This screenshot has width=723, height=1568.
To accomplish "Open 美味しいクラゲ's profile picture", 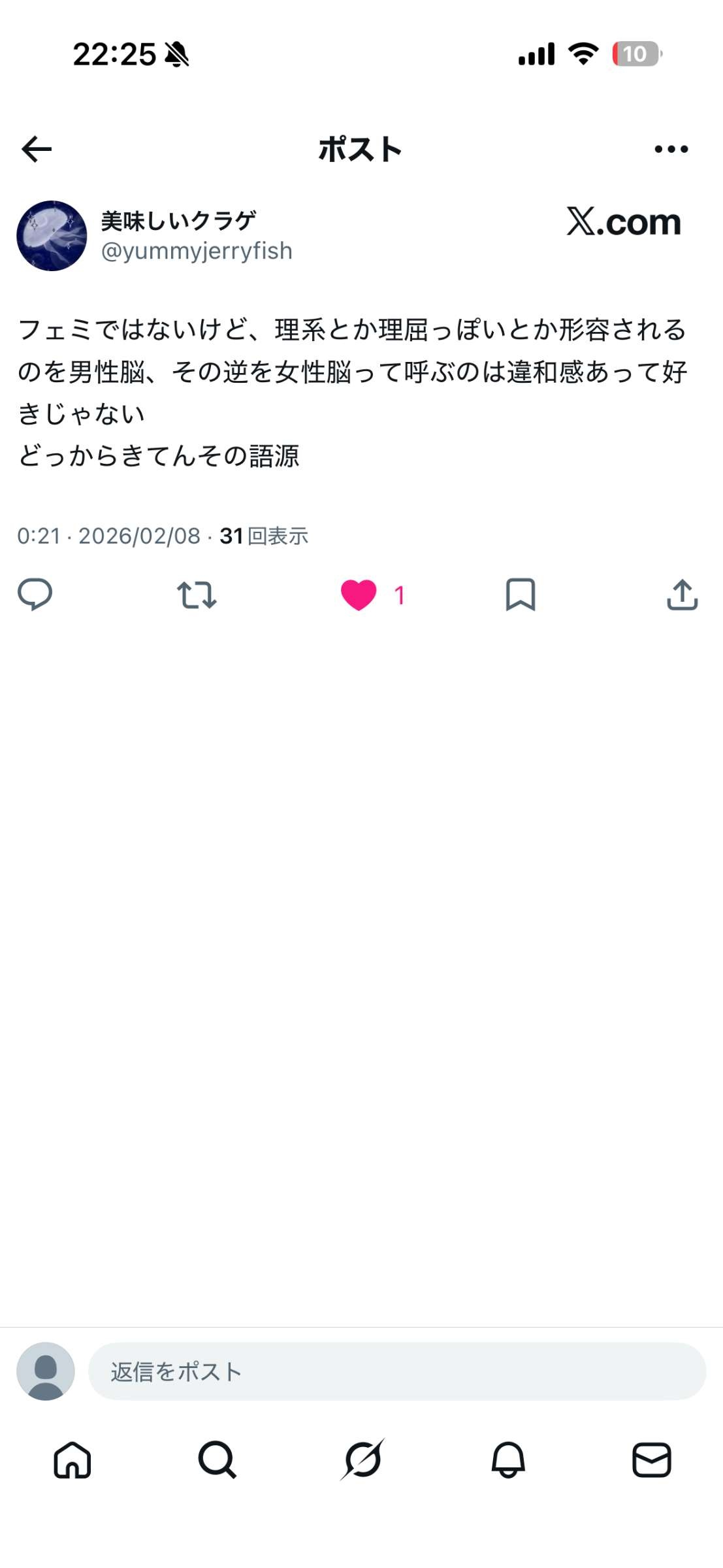I will [52, 236].
